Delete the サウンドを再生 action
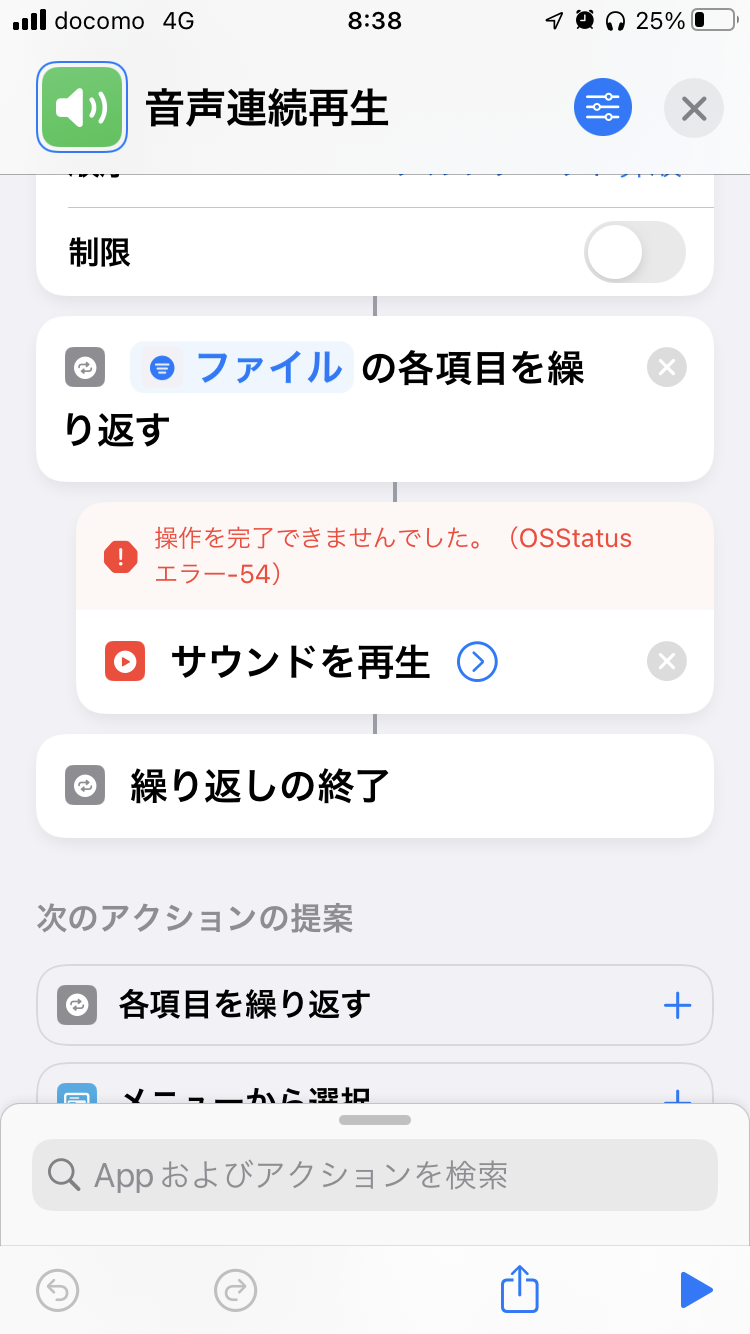The width and height of the screenshot is (750, 1334). click(667, 661)
